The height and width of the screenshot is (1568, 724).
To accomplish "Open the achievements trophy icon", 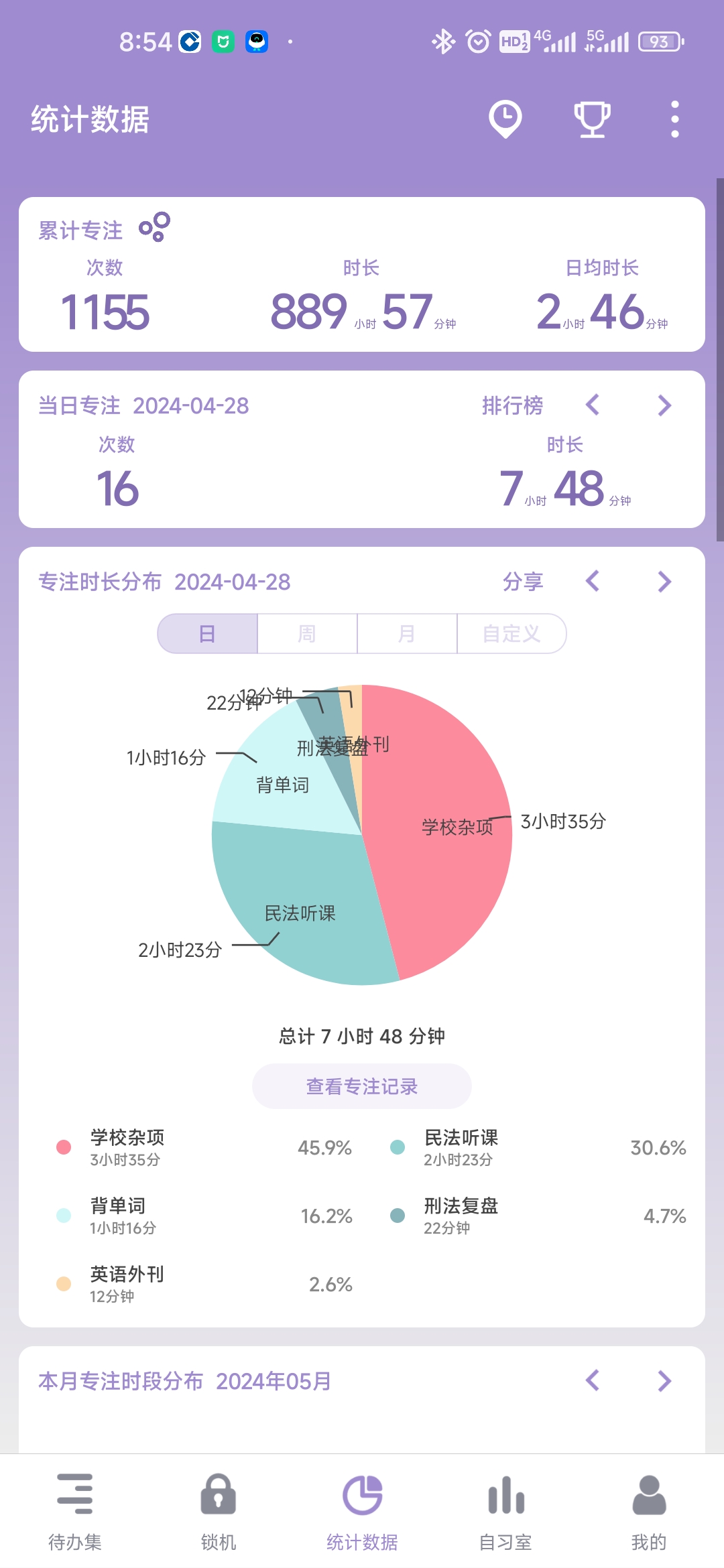I will pyautogui.click(x=592, y=119).
